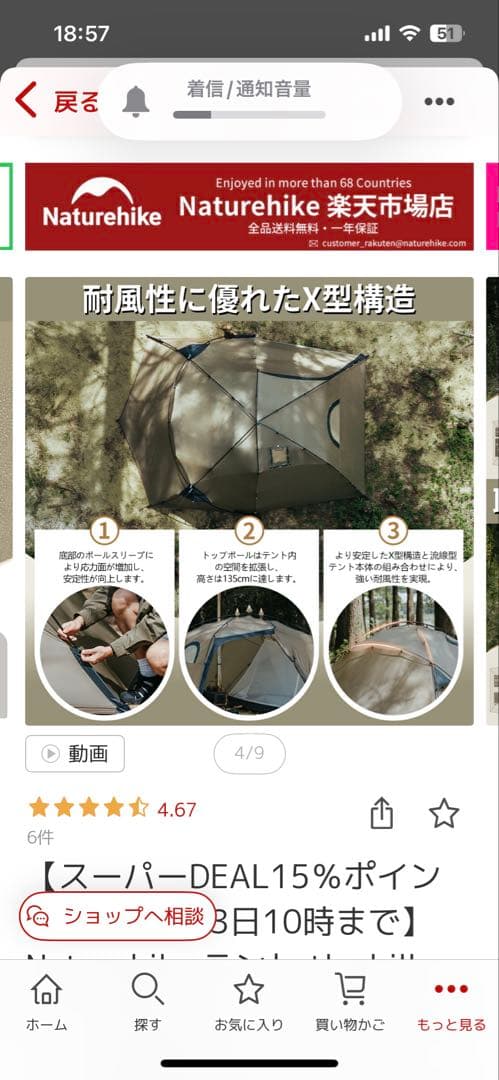This screenshot has width=499, height=1080.
Task: Switch to the ホーム tab
Action: 47,1002
